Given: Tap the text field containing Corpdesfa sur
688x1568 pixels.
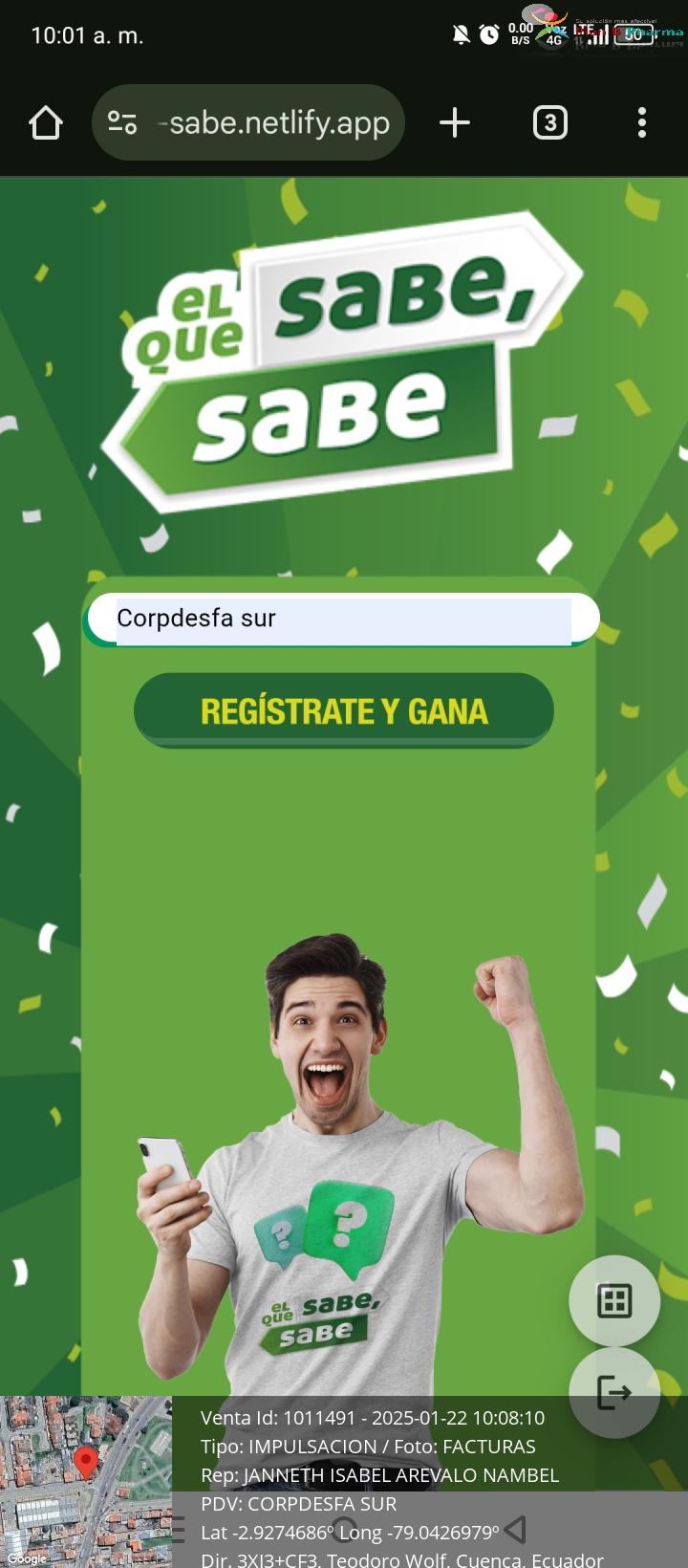Looking at the screenshot, I should 342,619.
